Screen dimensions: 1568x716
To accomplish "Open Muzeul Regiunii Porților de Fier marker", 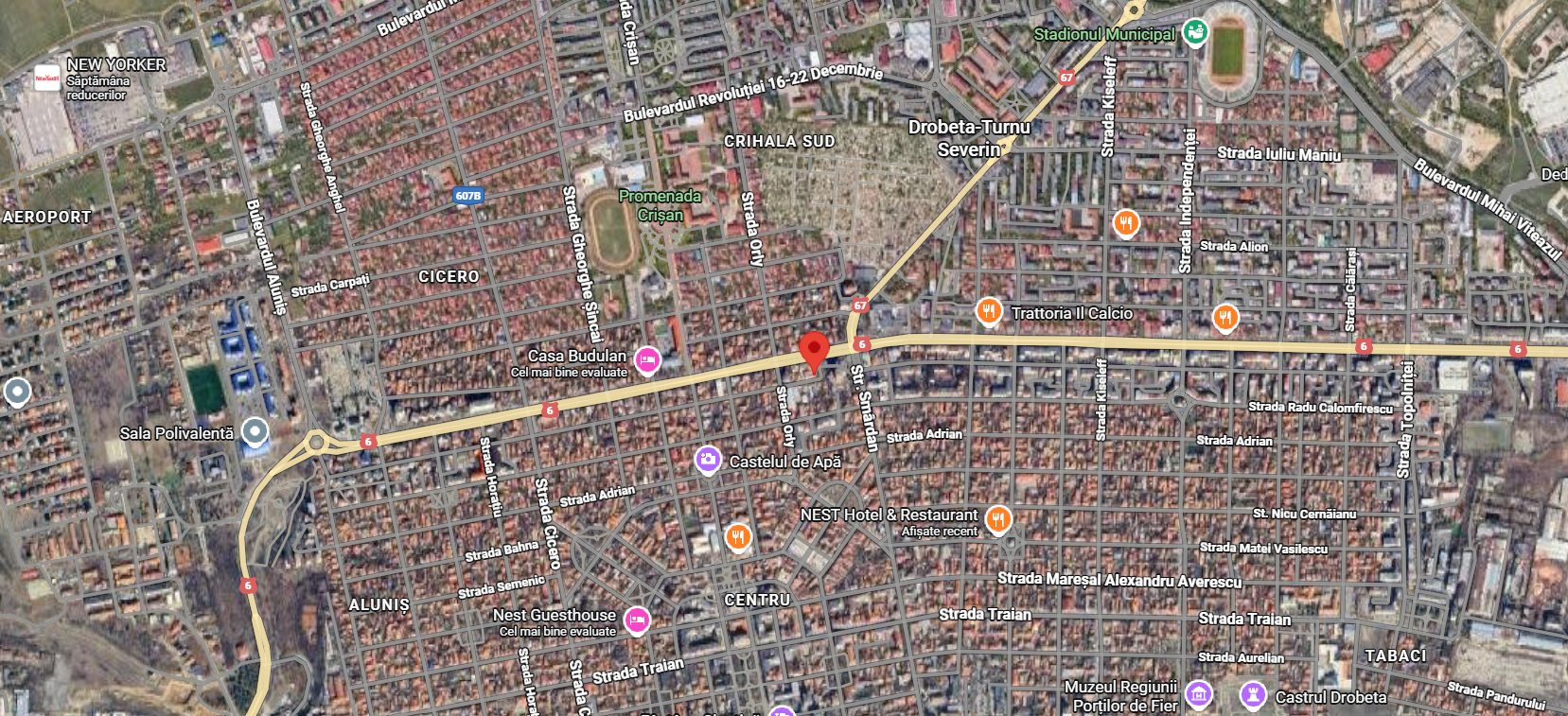I will click(x=1199, y=695).
